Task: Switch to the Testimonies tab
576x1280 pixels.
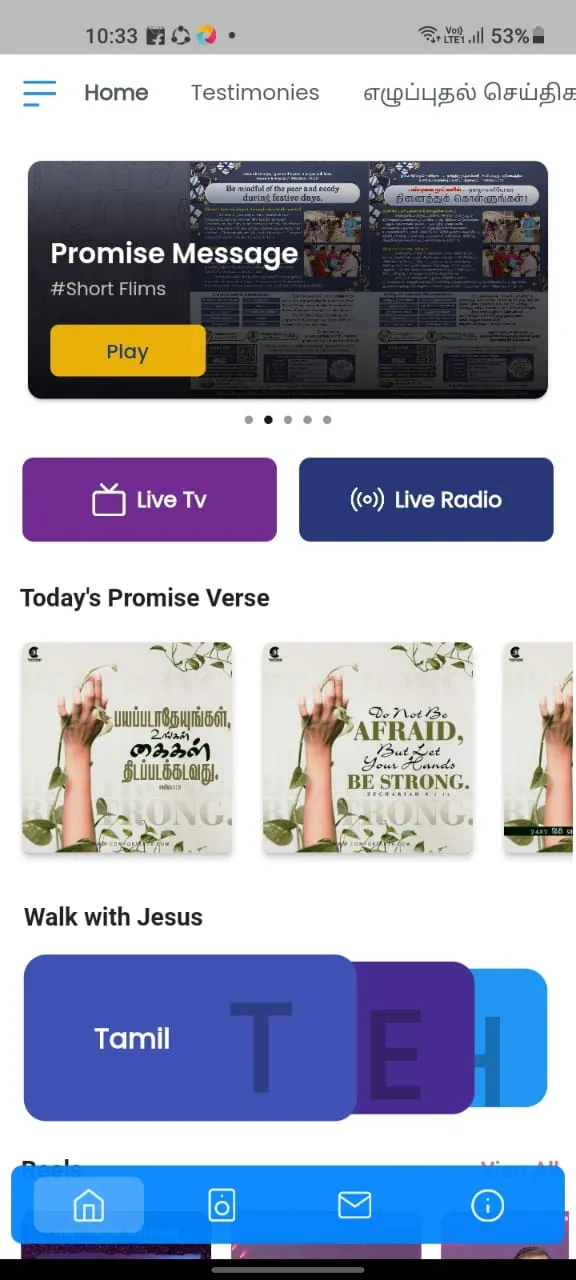Action: click(x=255, y=93)
